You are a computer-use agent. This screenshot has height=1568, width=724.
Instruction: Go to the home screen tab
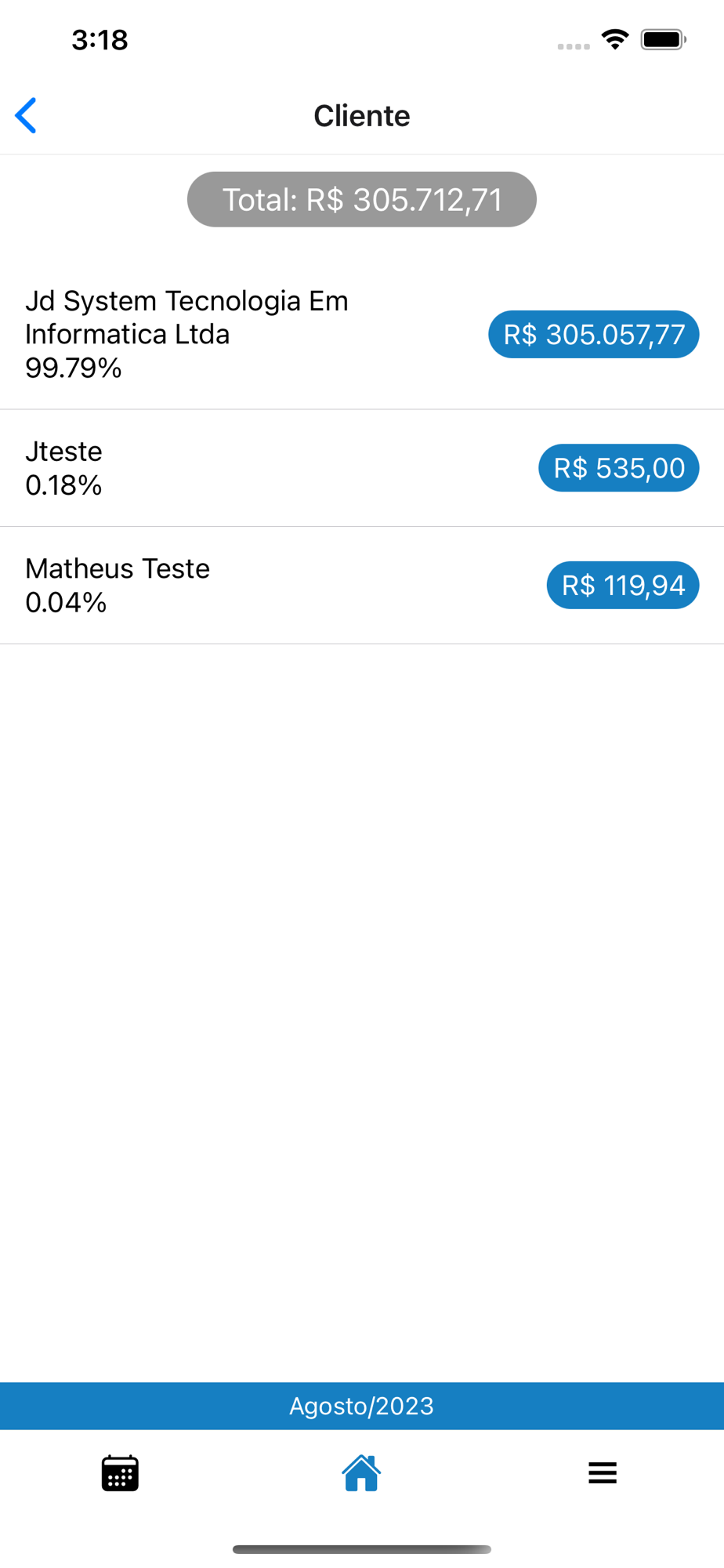361,1473
